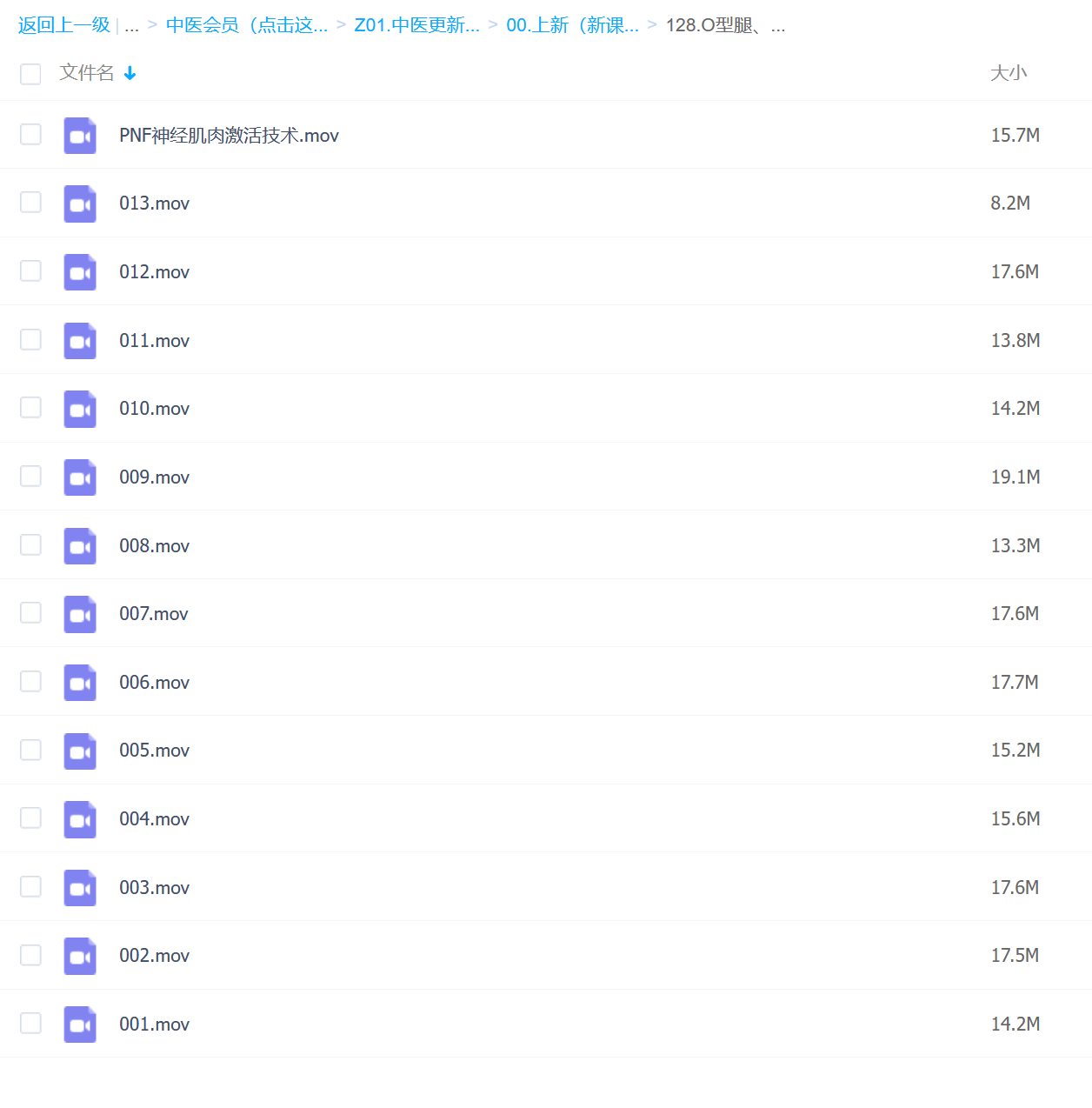Open the 012.mov file

click(154, 272)
